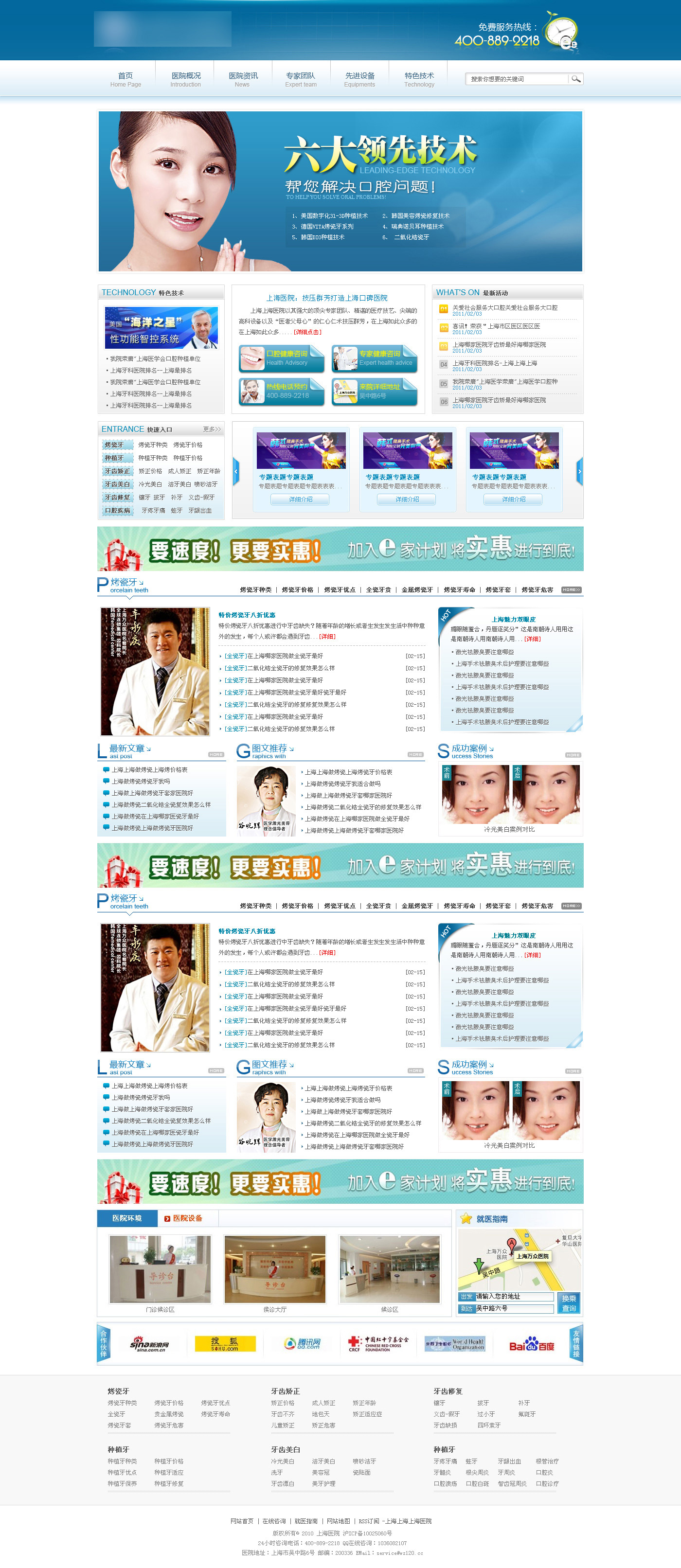The height and width of the screenshot is (1568, 681).
Task: Go to 医院概况 Introduction section
Action: (186, 79)
